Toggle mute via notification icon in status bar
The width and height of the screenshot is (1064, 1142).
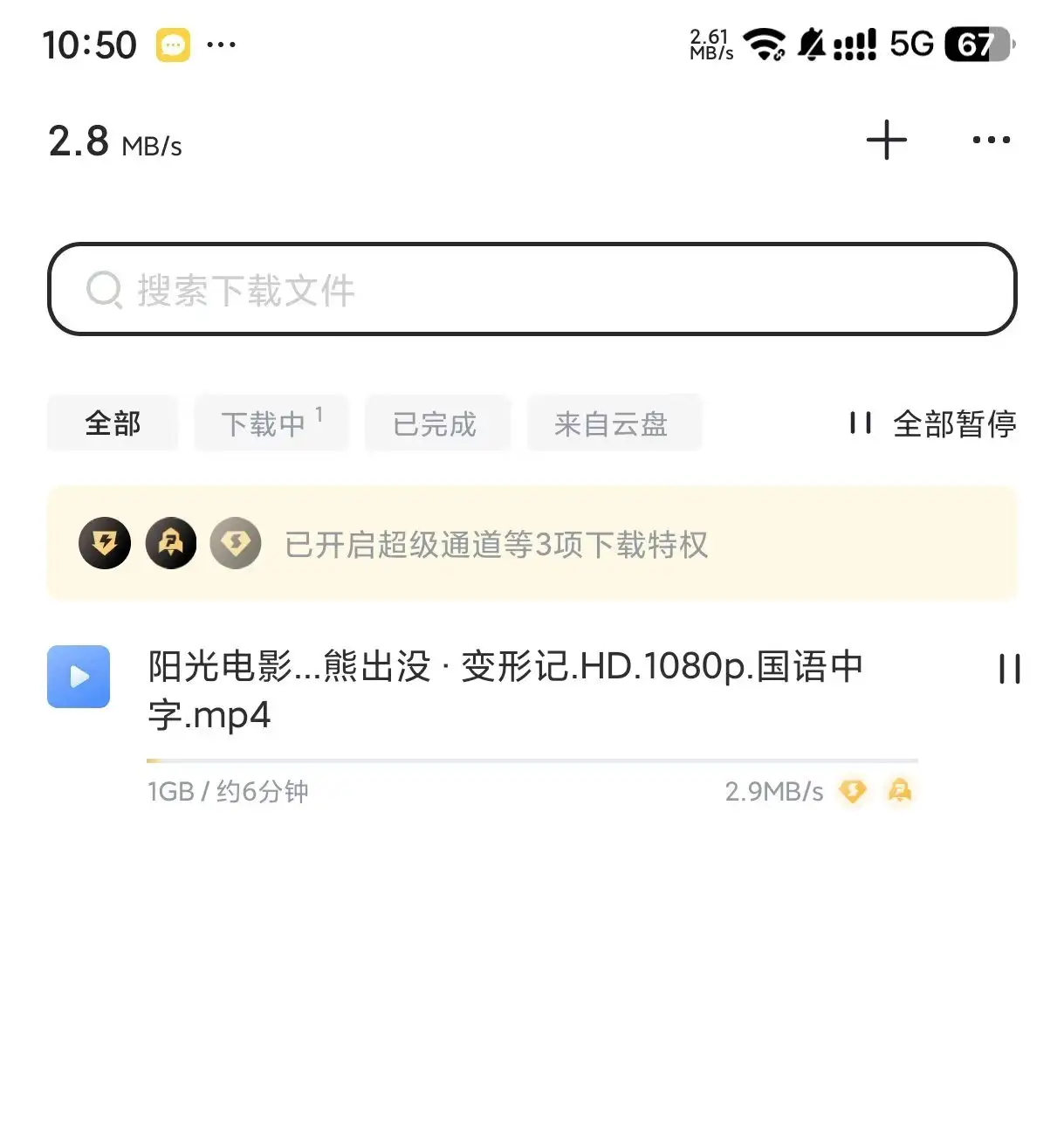813,42
